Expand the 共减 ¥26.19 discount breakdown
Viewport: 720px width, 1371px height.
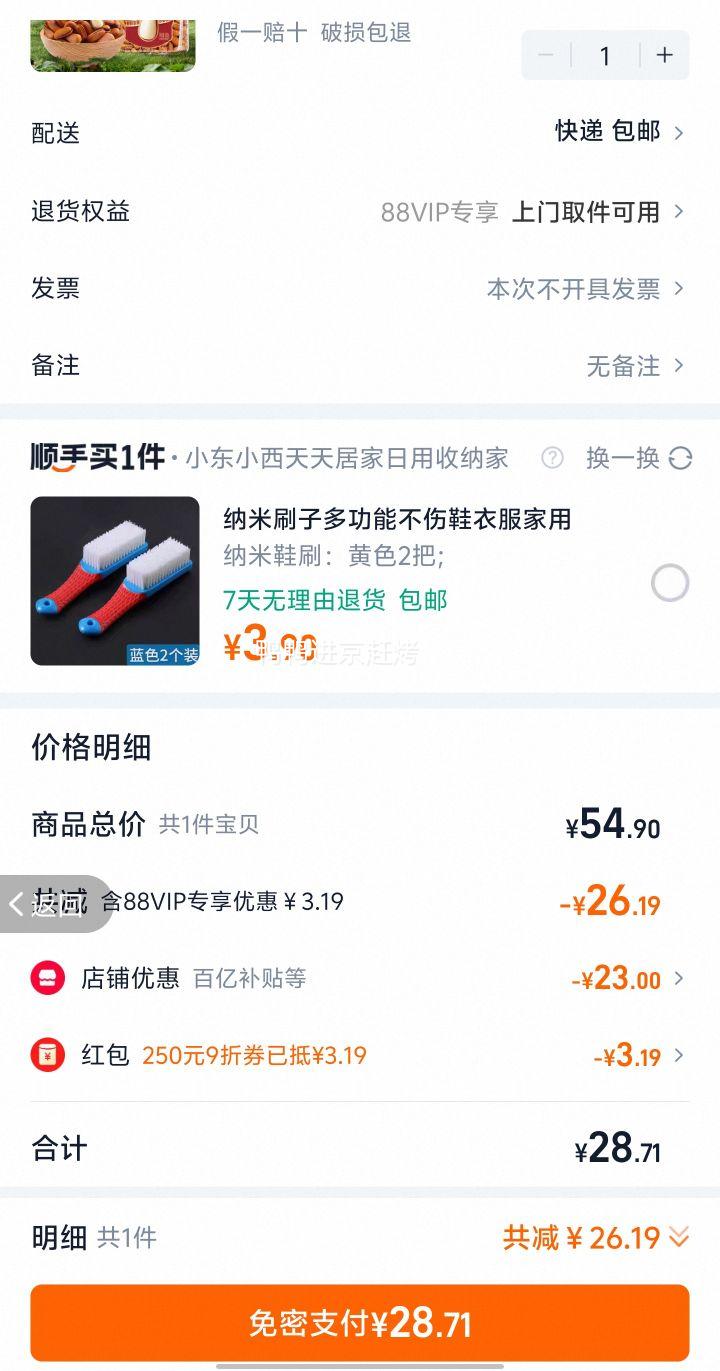596,1238
